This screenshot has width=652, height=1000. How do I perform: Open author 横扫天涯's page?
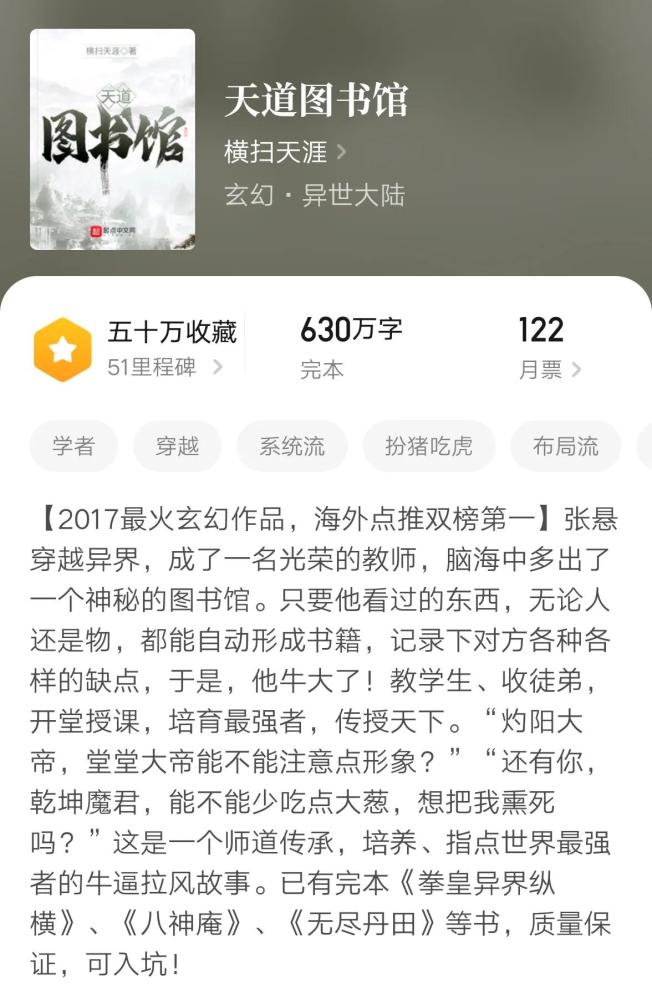click(x=285, y=152)
